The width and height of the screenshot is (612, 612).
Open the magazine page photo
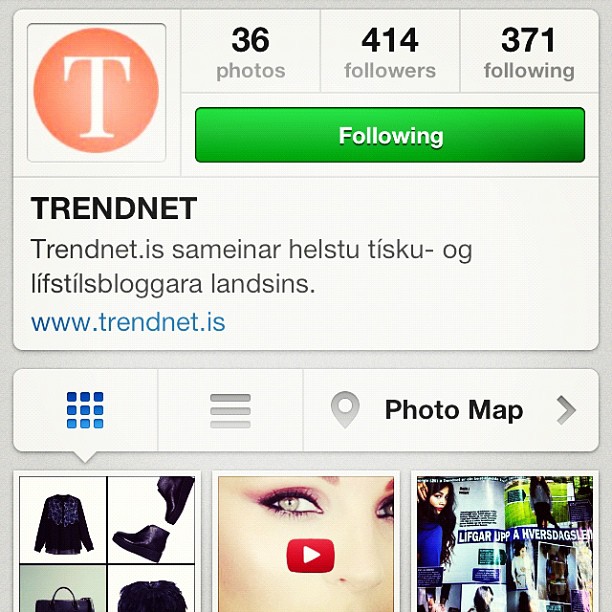[505, 543]
